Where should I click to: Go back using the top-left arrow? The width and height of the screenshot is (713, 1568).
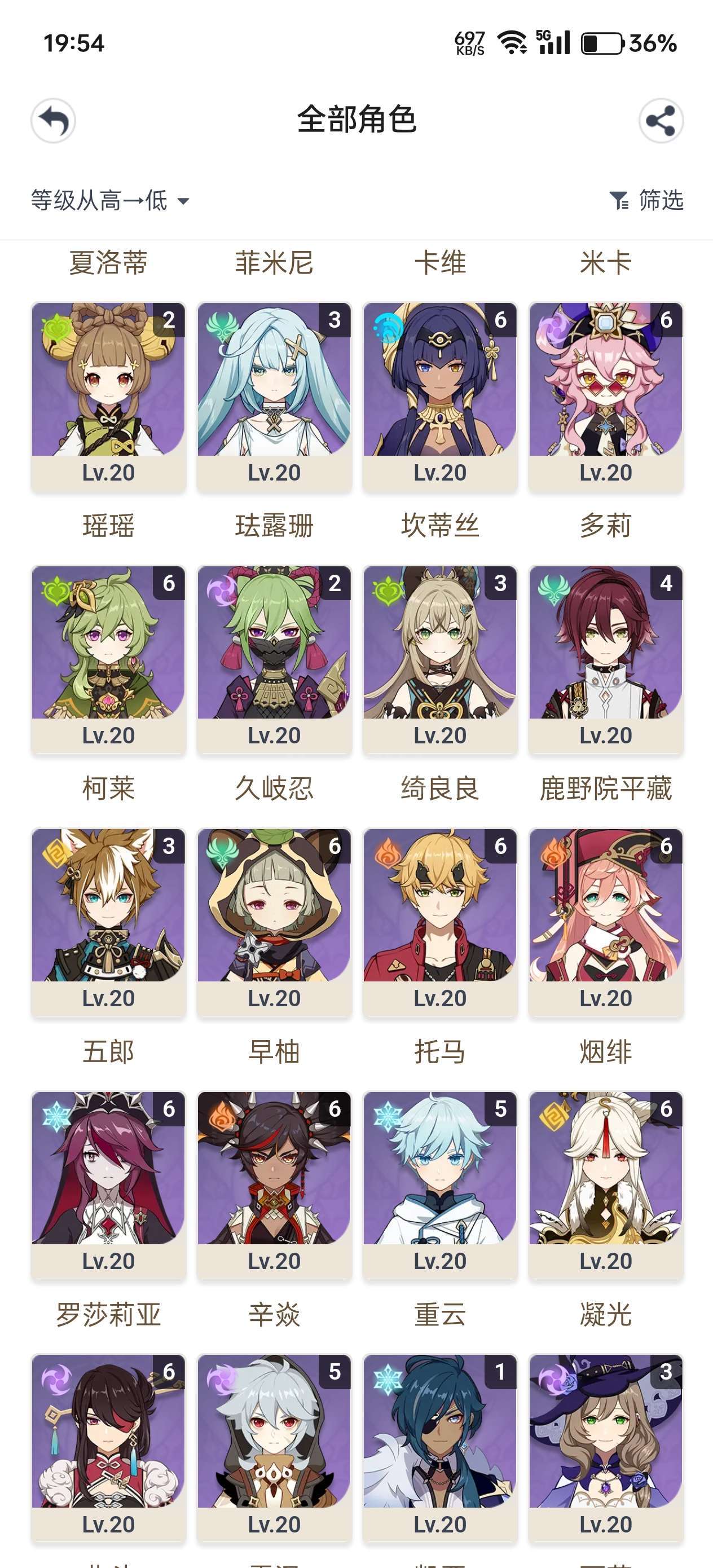point(54,121)
